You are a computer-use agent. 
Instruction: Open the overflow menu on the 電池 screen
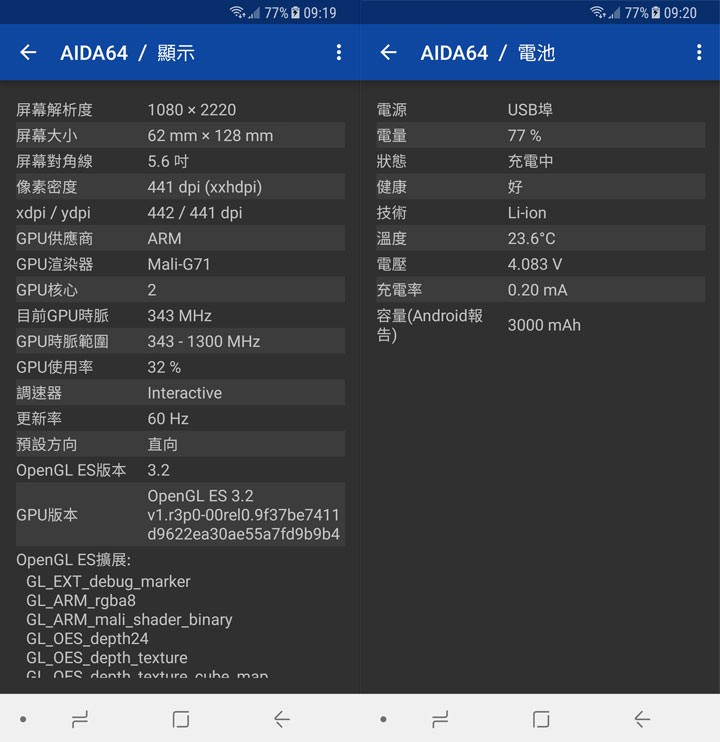[x=699, y=52]
